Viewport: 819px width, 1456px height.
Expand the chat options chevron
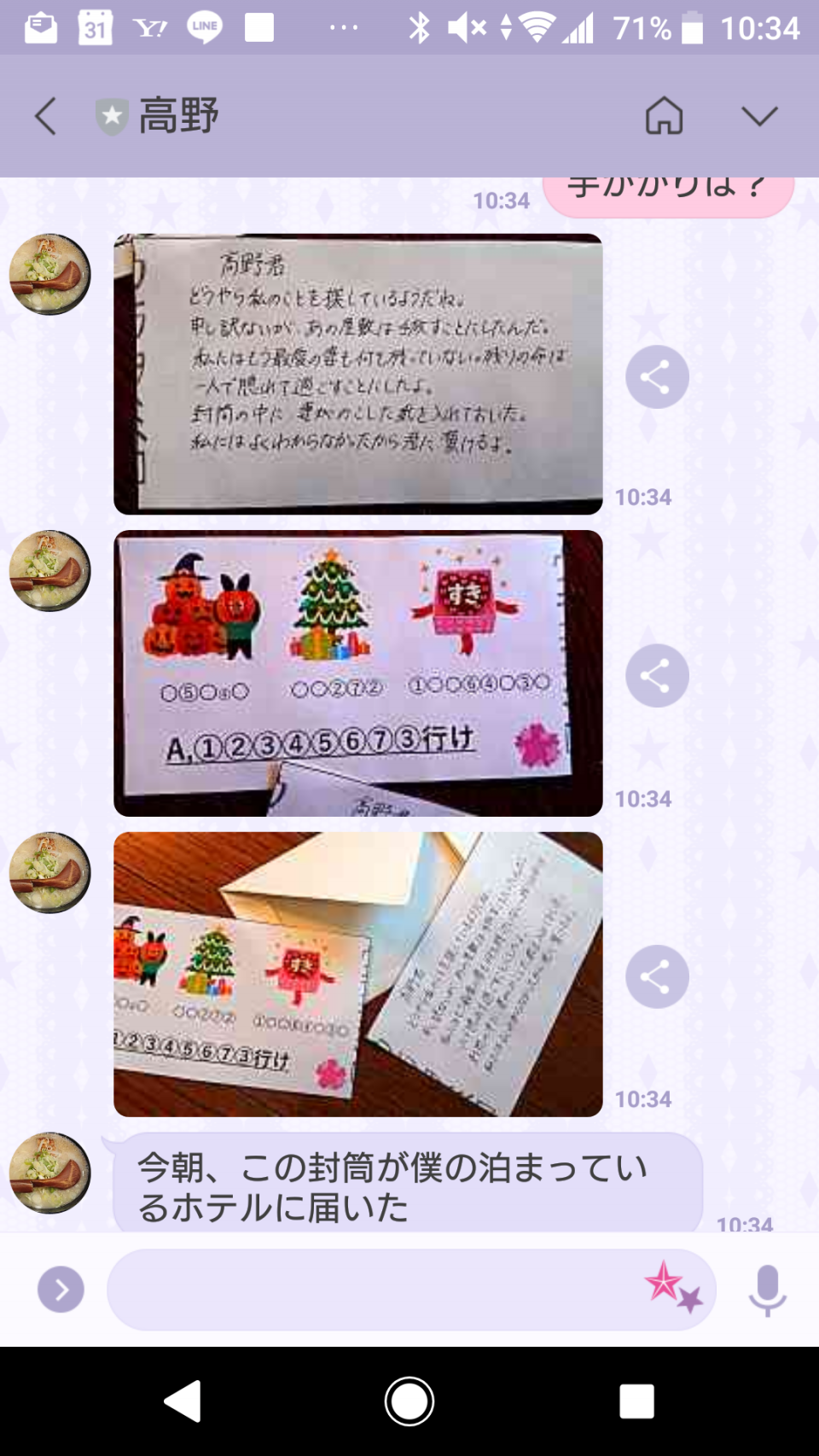(758, 116)
